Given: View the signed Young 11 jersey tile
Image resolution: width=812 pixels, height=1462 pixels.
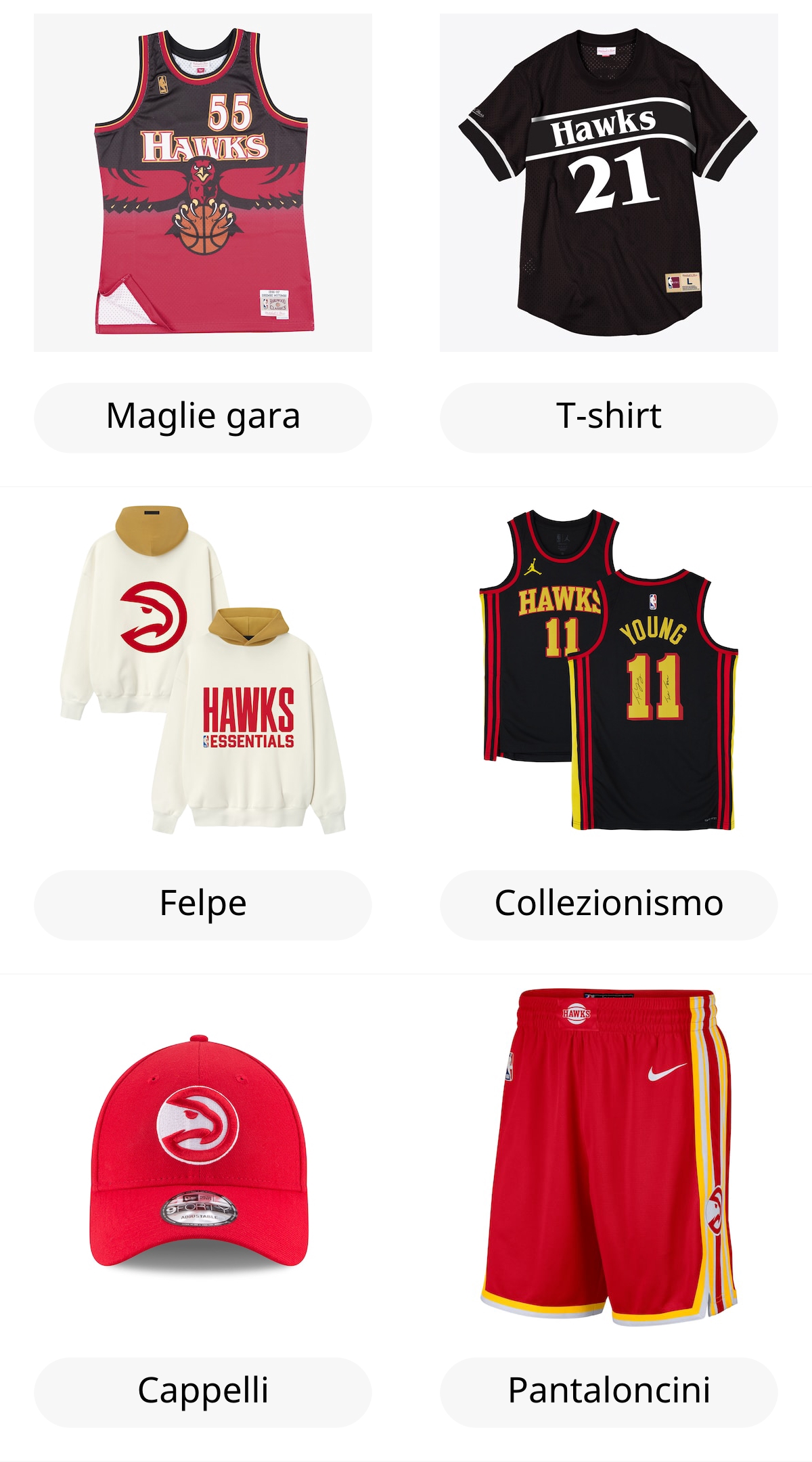Looking at the screenshot, I should tap(608, 670).
